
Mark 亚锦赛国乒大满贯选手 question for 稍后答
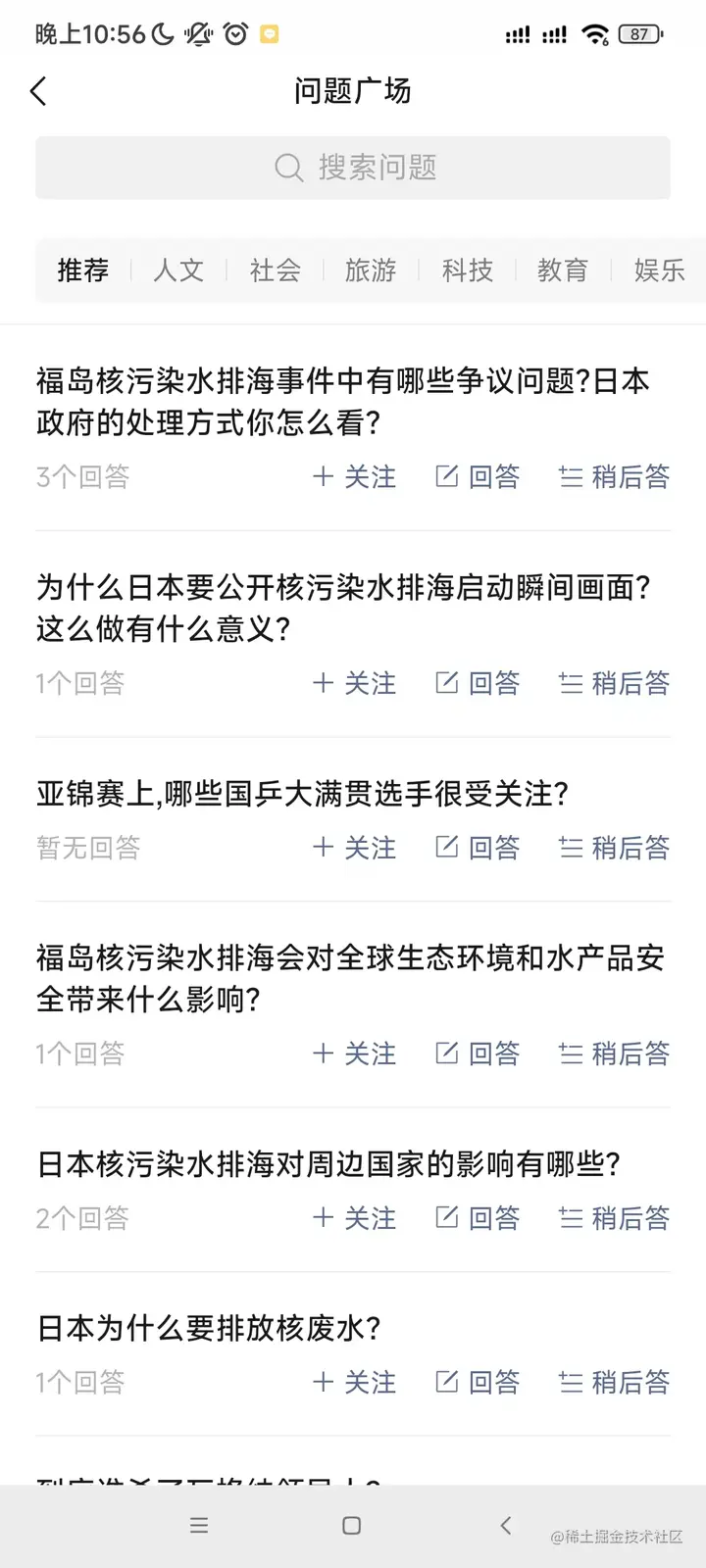pos(615,848)
